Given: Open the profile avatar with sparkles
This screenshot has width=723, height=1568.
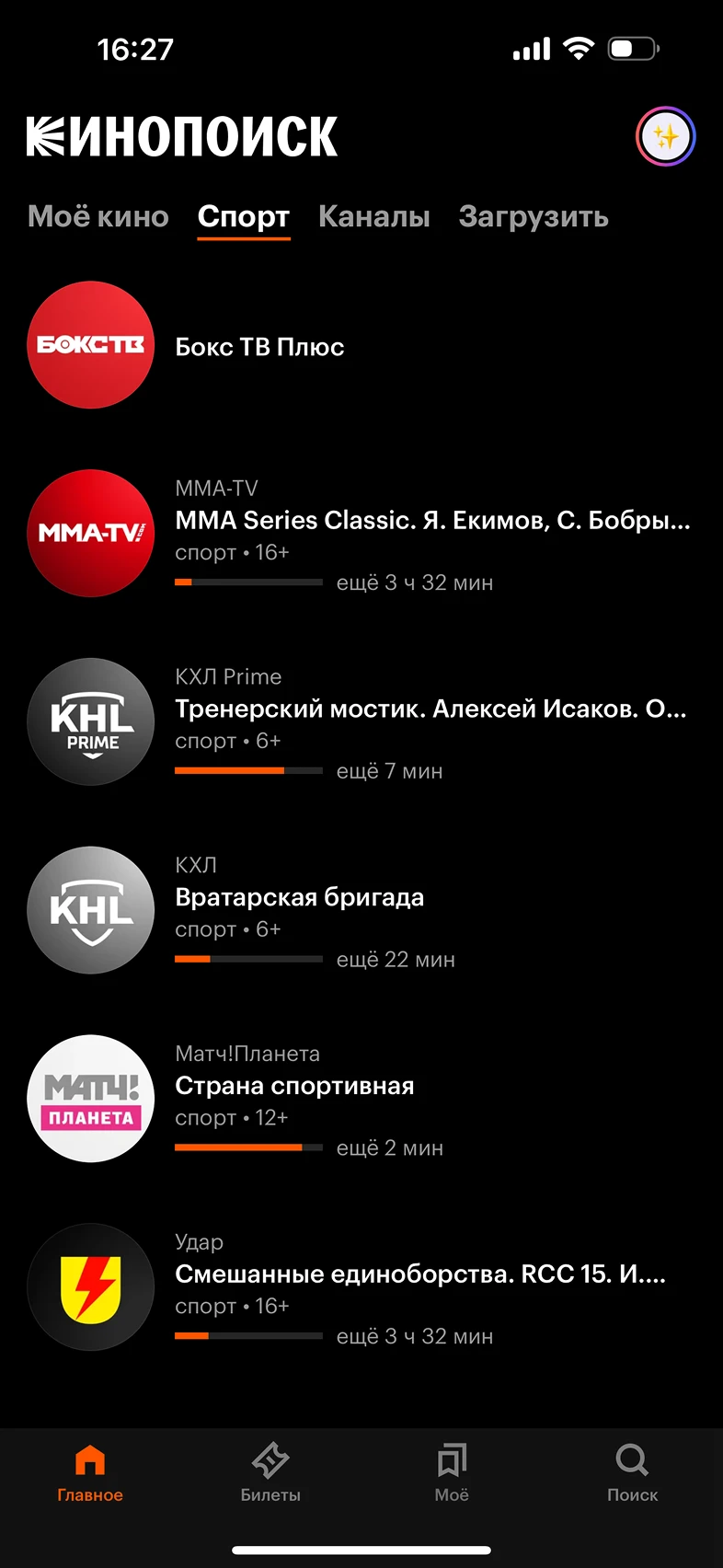Looking at the screenshot, I should [666, 137].
